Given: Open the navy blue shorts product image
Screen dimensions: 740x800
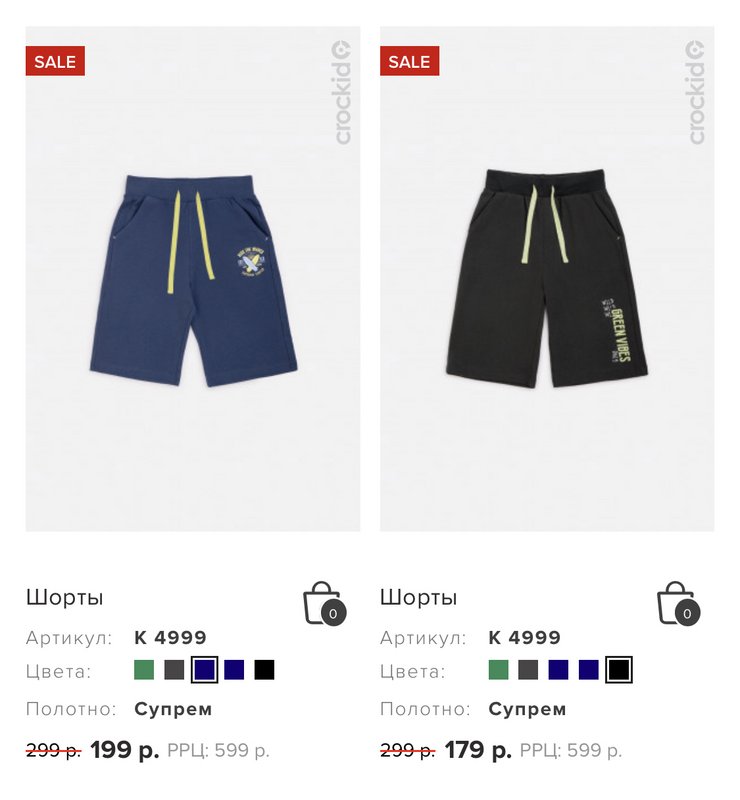Looking at the screenshot, I should pyautogui.click(x=193, y=280).
